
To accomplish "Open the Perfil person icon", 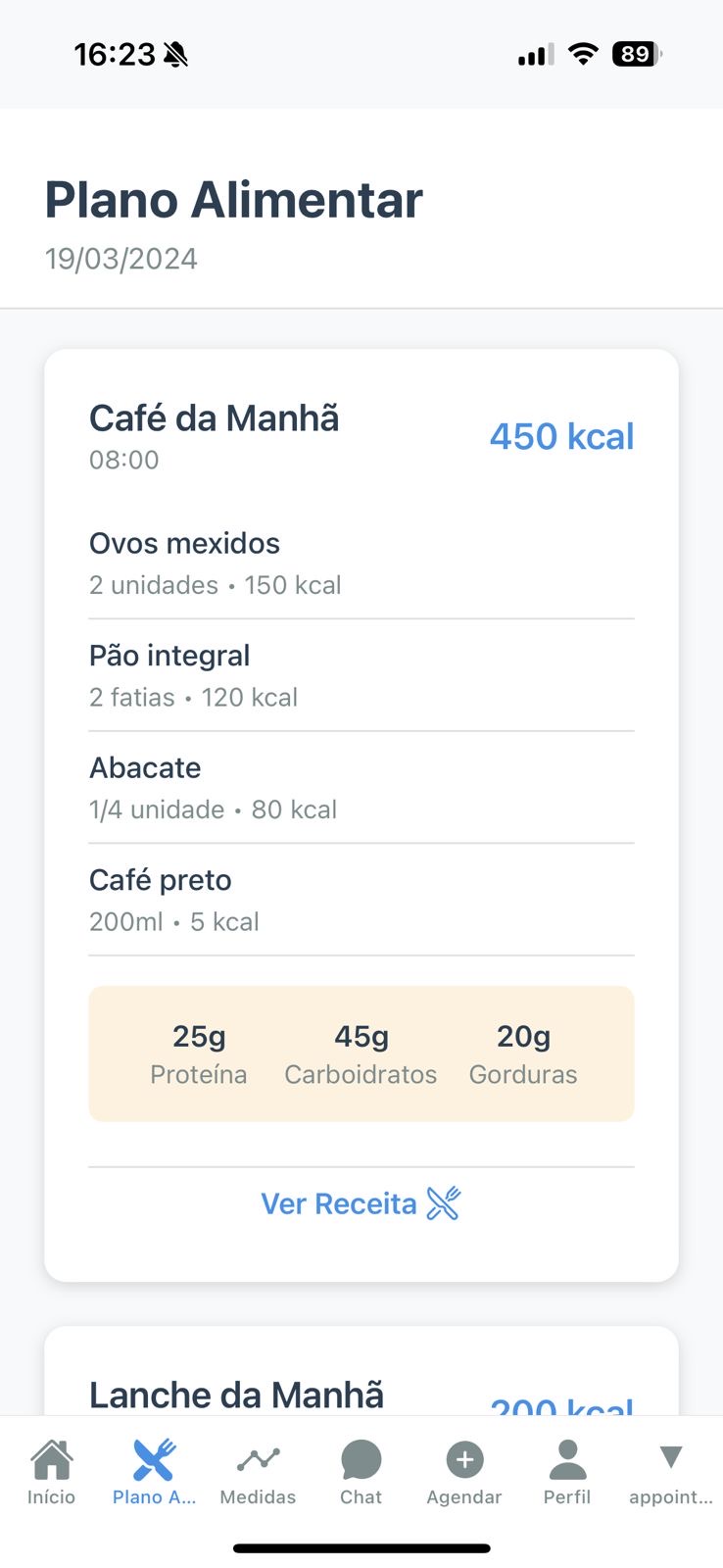I will coord(567,1460).
